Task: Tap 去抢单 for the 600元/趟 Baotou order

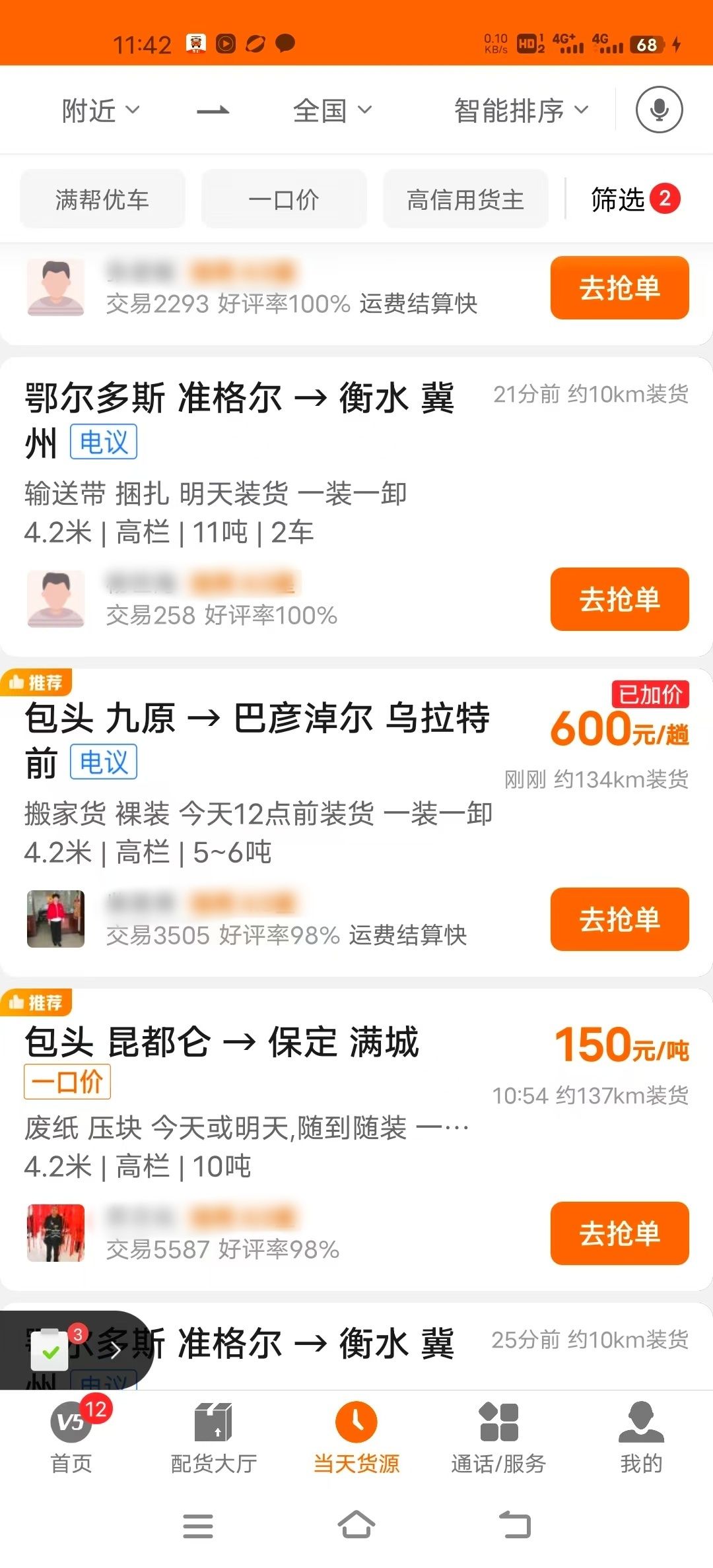Action: tap(619, 919)
